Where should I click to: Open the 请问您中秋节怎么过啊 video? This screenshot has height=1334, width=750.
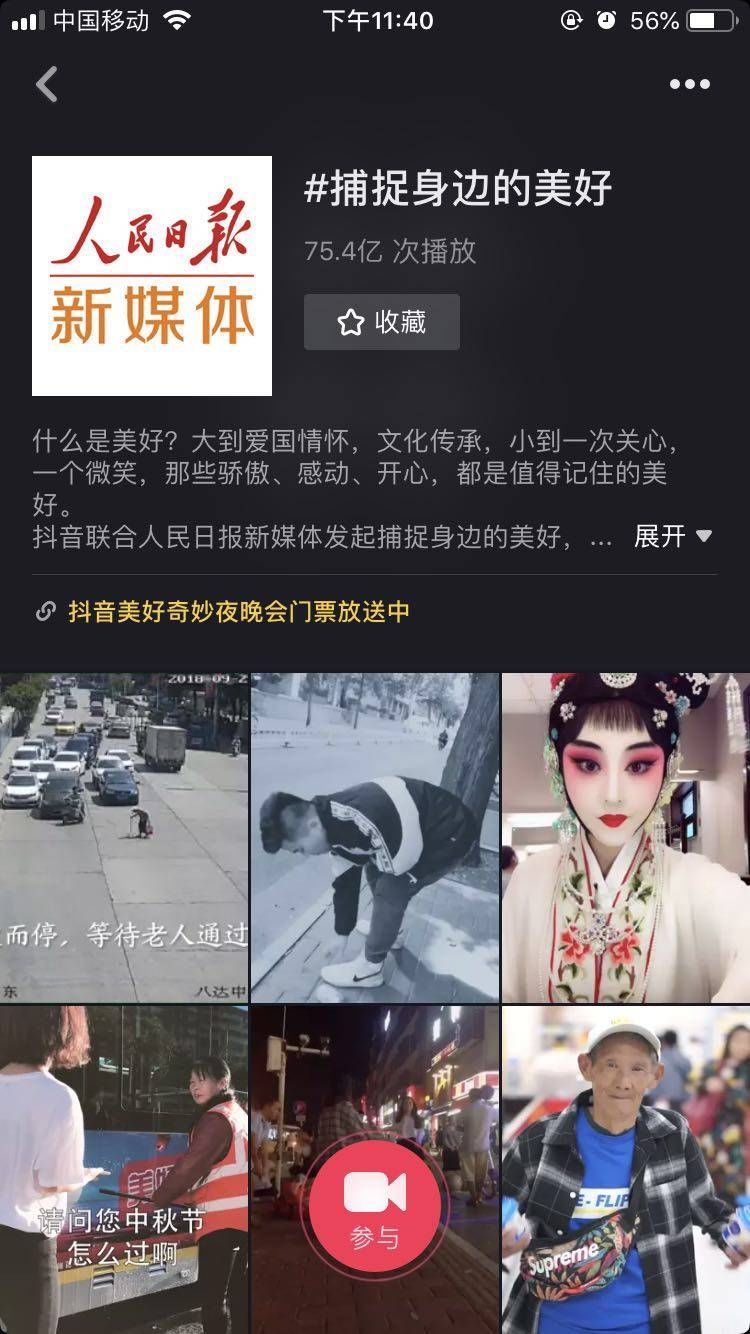pyautogui.click(x=124, y=1170)
